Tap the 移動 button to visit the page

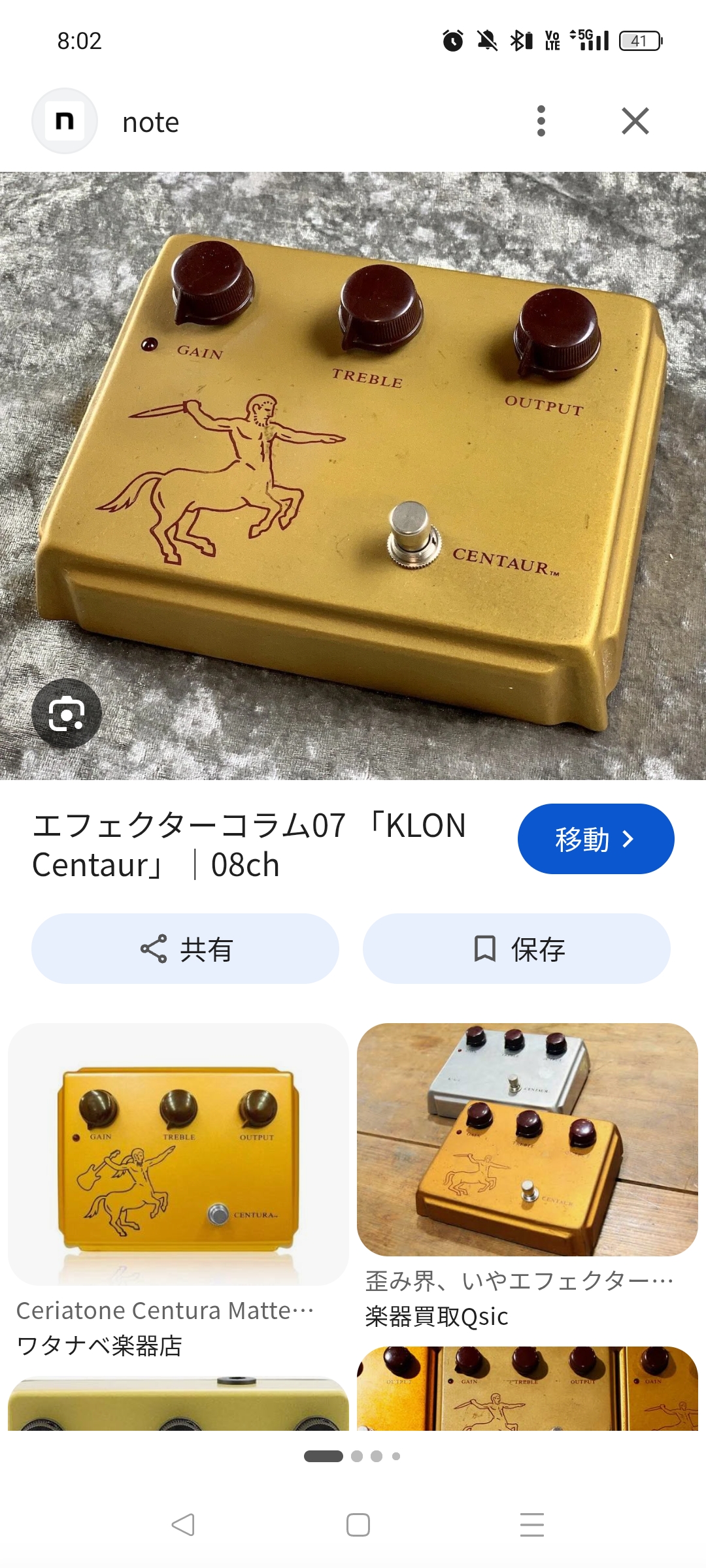tap(596, 839)
